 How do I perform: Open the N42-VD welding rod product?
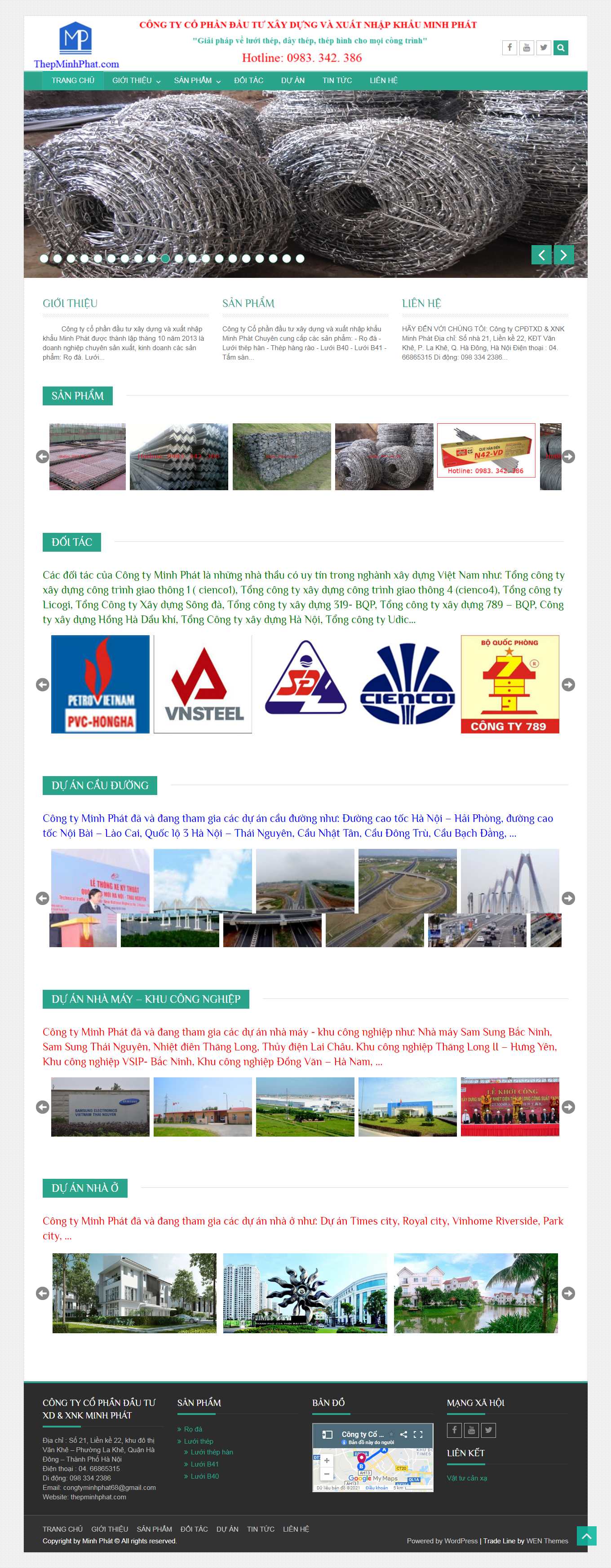coord(486,450)
